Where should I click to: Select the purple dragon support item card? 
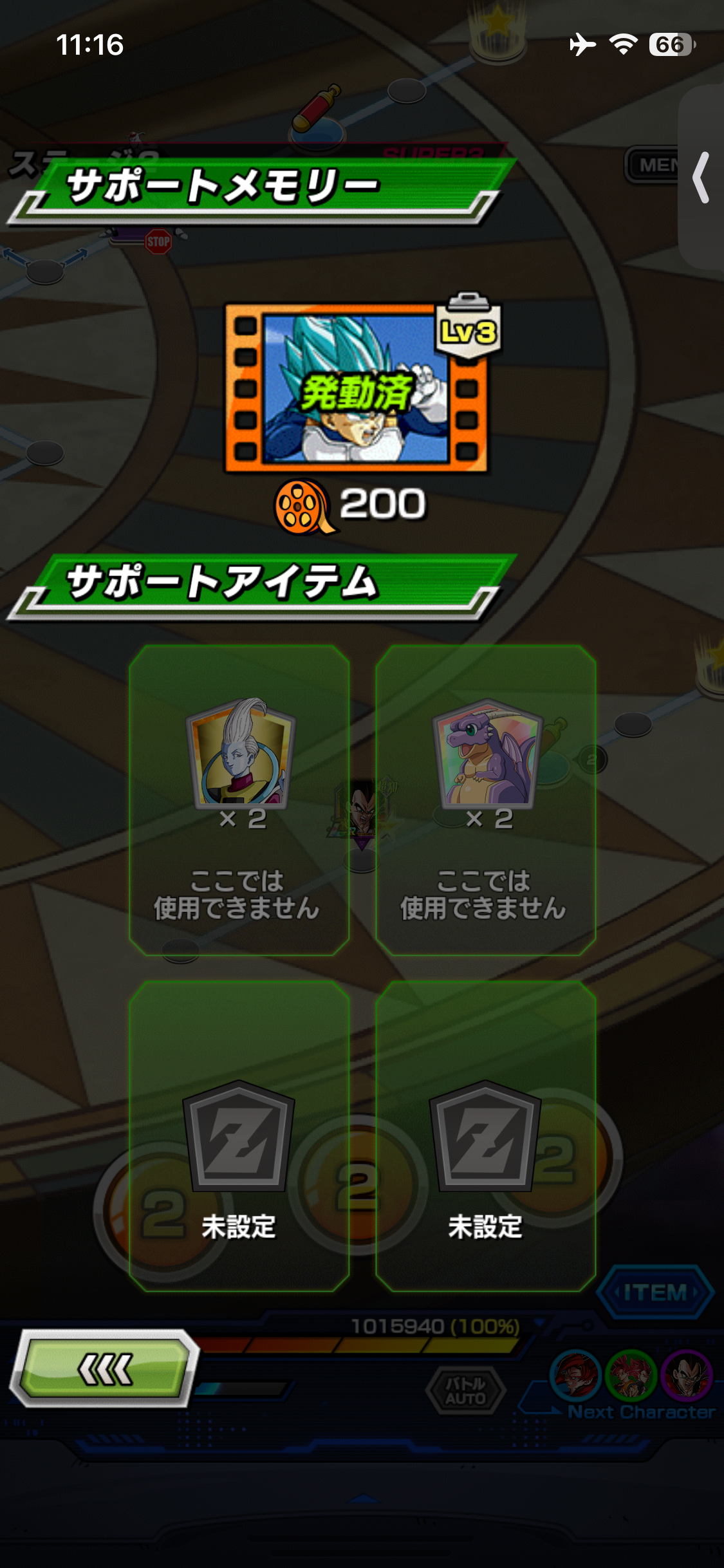pos(486,799)
